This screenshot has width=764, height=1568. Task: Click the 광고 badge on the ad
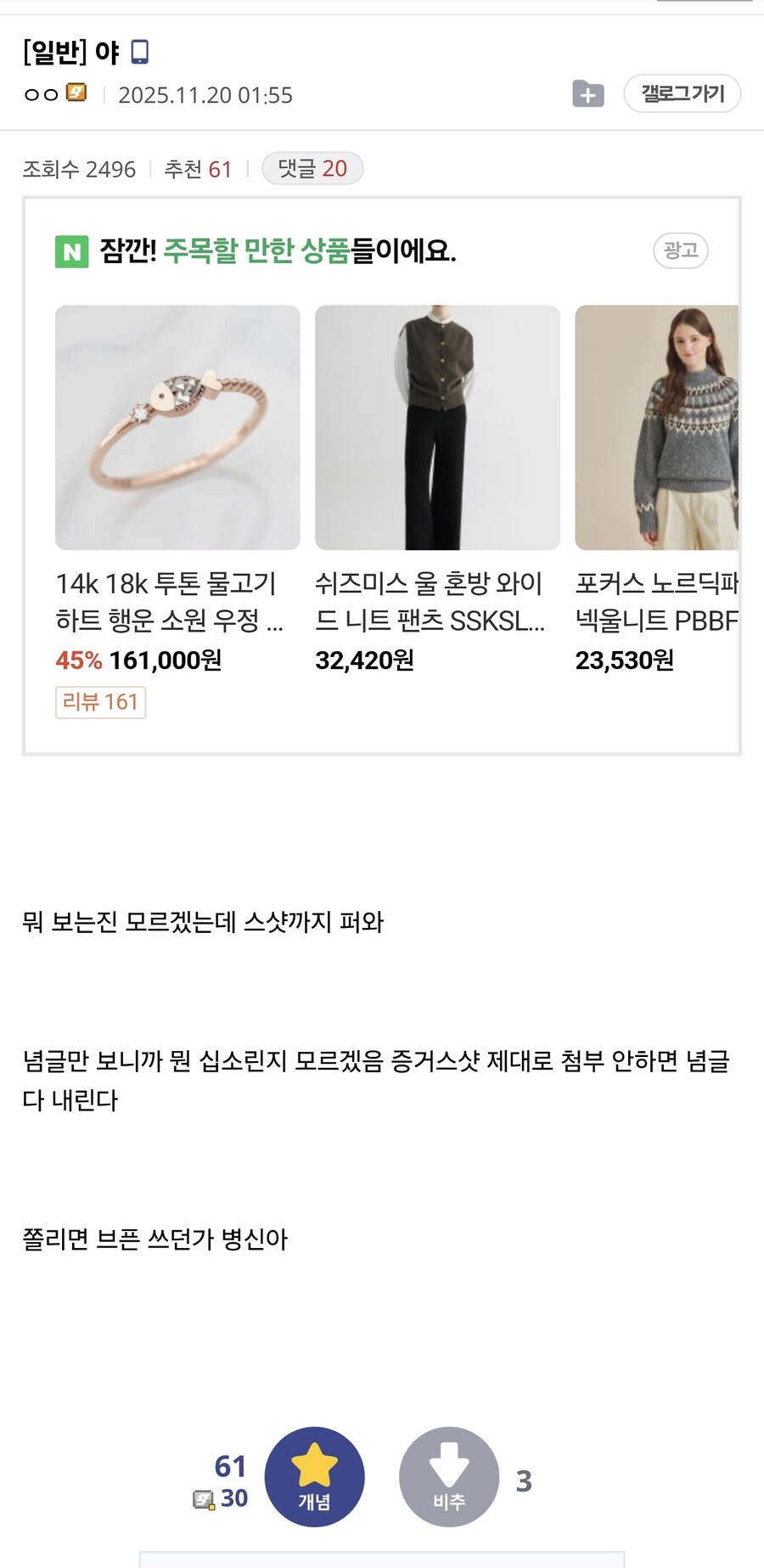679,250
